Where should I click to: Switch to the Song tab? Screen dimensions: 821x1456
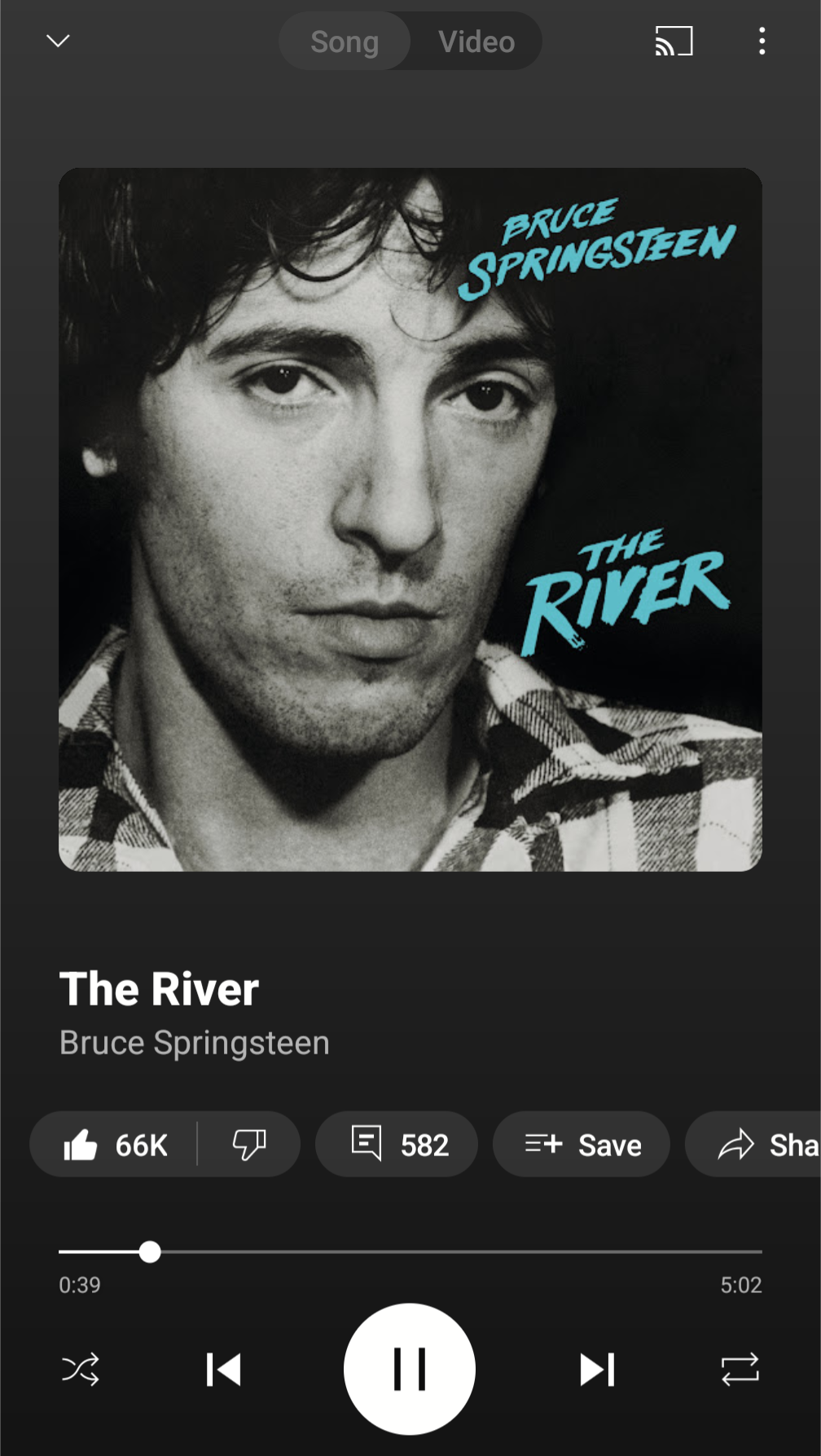[x=345, y=42]
